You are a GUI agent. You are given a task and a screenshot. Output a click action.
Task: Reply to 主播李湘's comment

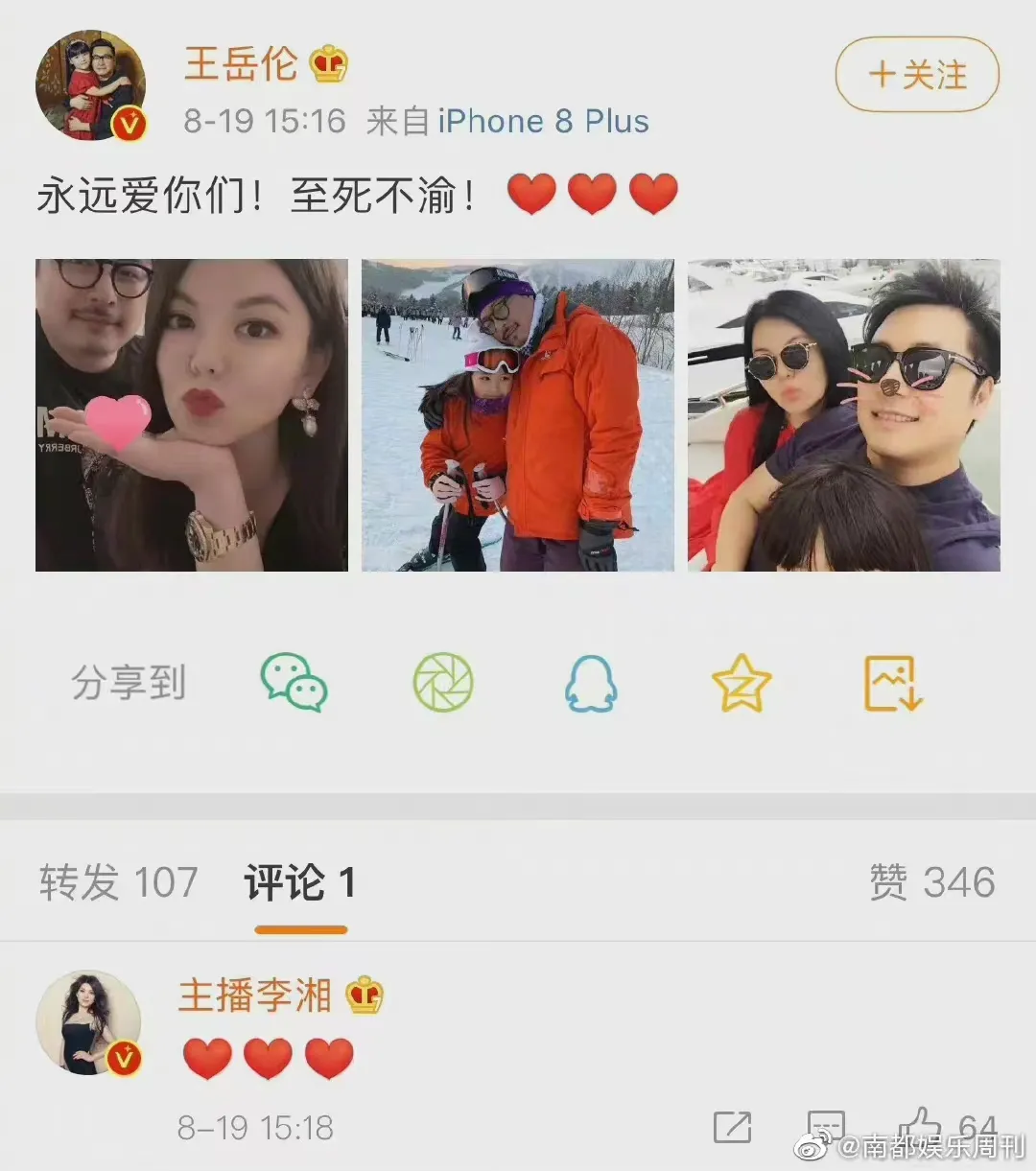pyautogui.click(x=826, y=1125)
